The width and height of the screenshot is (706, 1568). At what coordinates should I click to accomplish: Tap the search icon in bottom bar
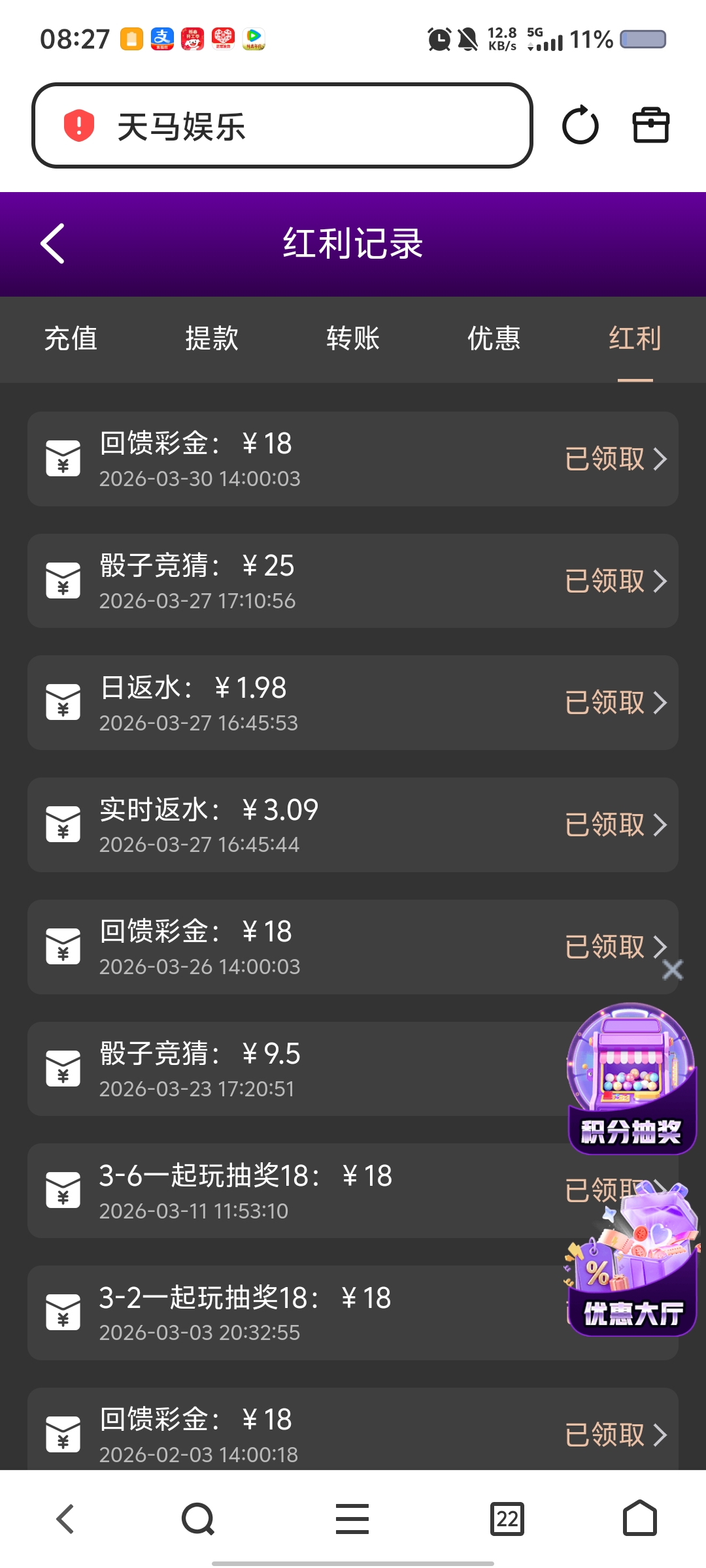(199, 1518)
